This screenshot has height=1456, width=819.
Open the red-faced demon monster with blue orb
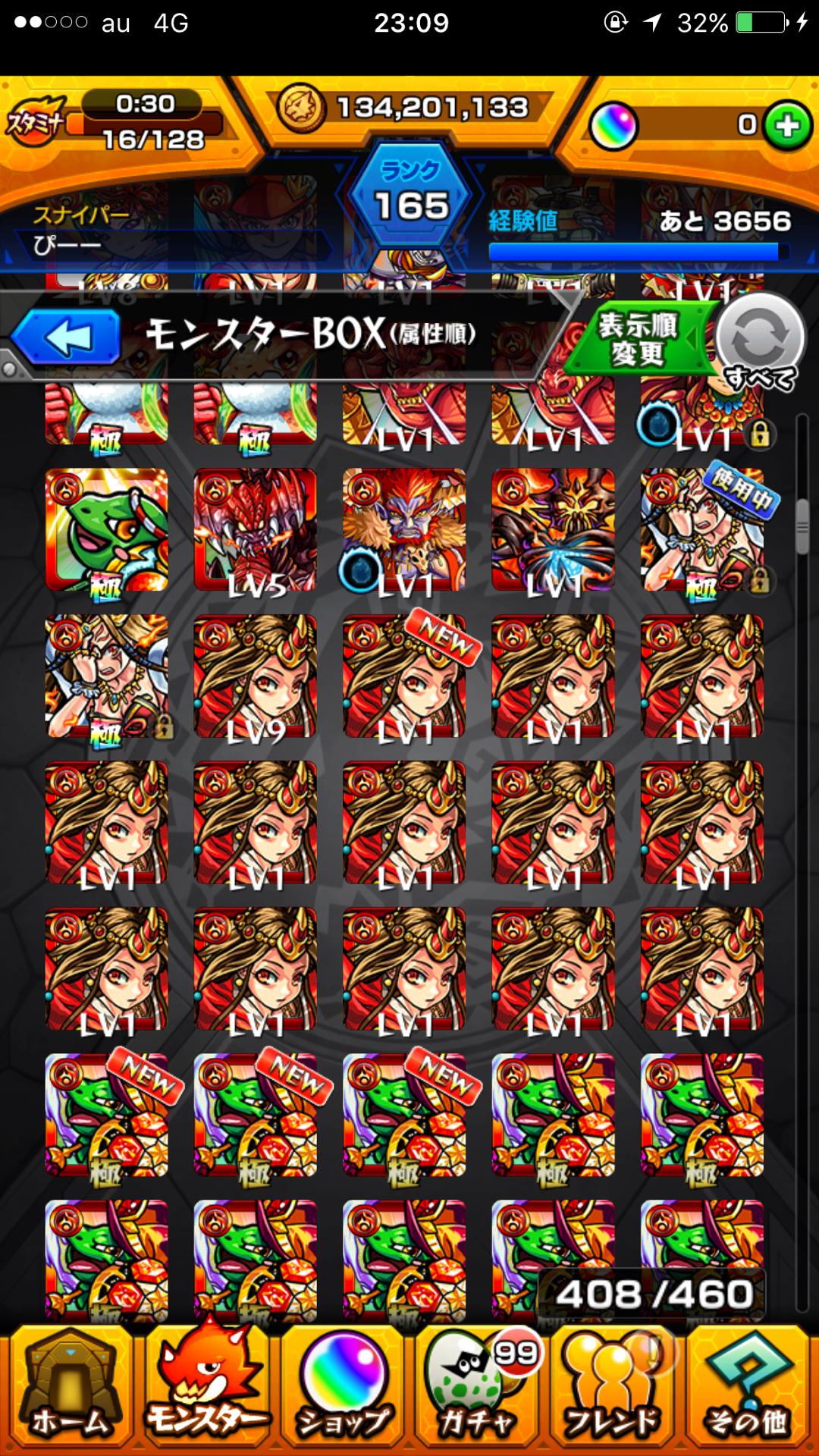[x=403, y=529]
